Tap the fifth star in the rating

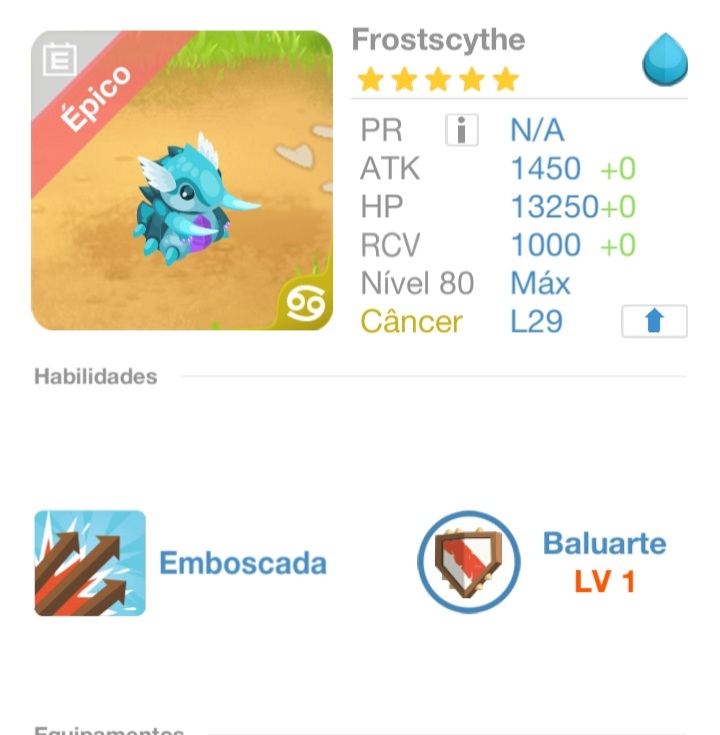click(505, 79)
